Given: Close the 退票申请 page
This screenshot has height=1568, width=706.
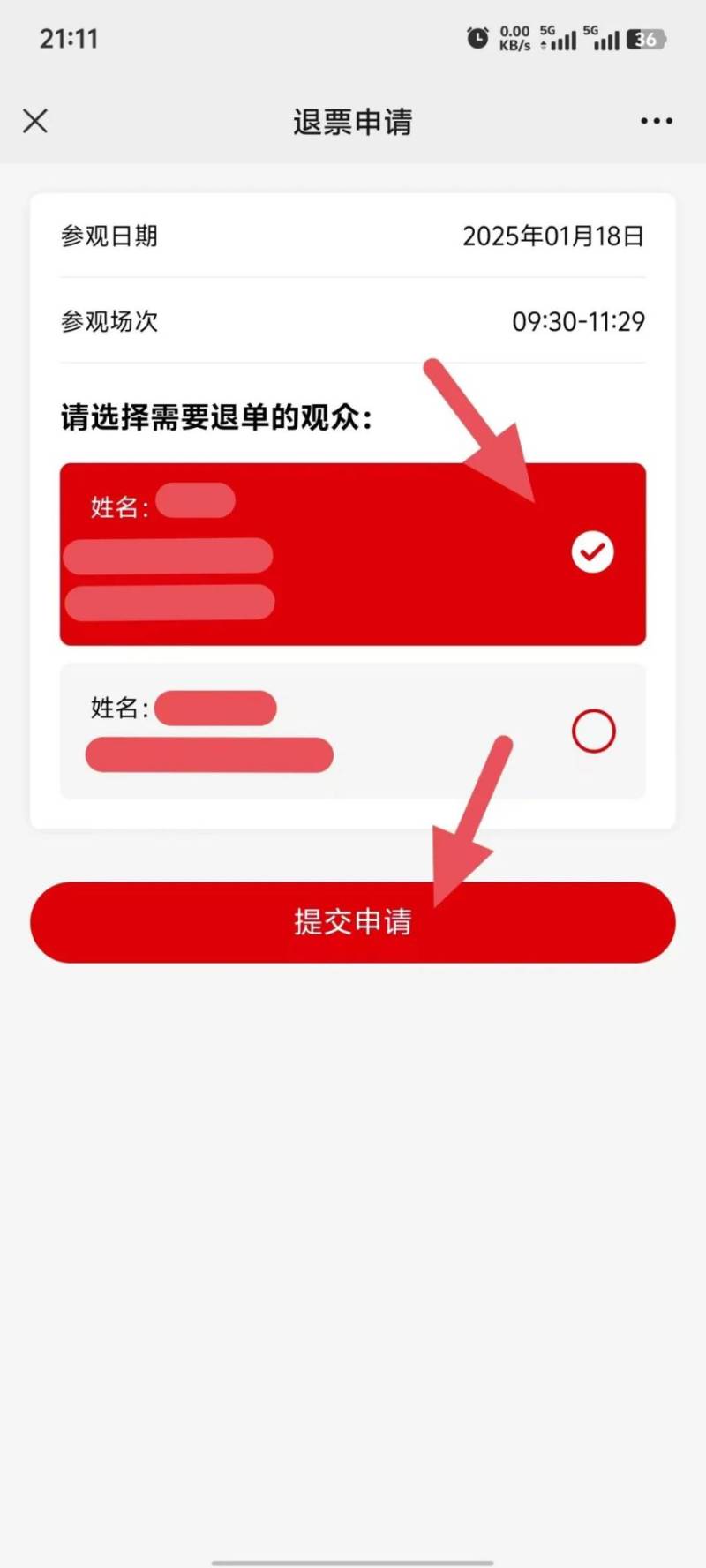Looking at the screenshot, I should [35, 121].
